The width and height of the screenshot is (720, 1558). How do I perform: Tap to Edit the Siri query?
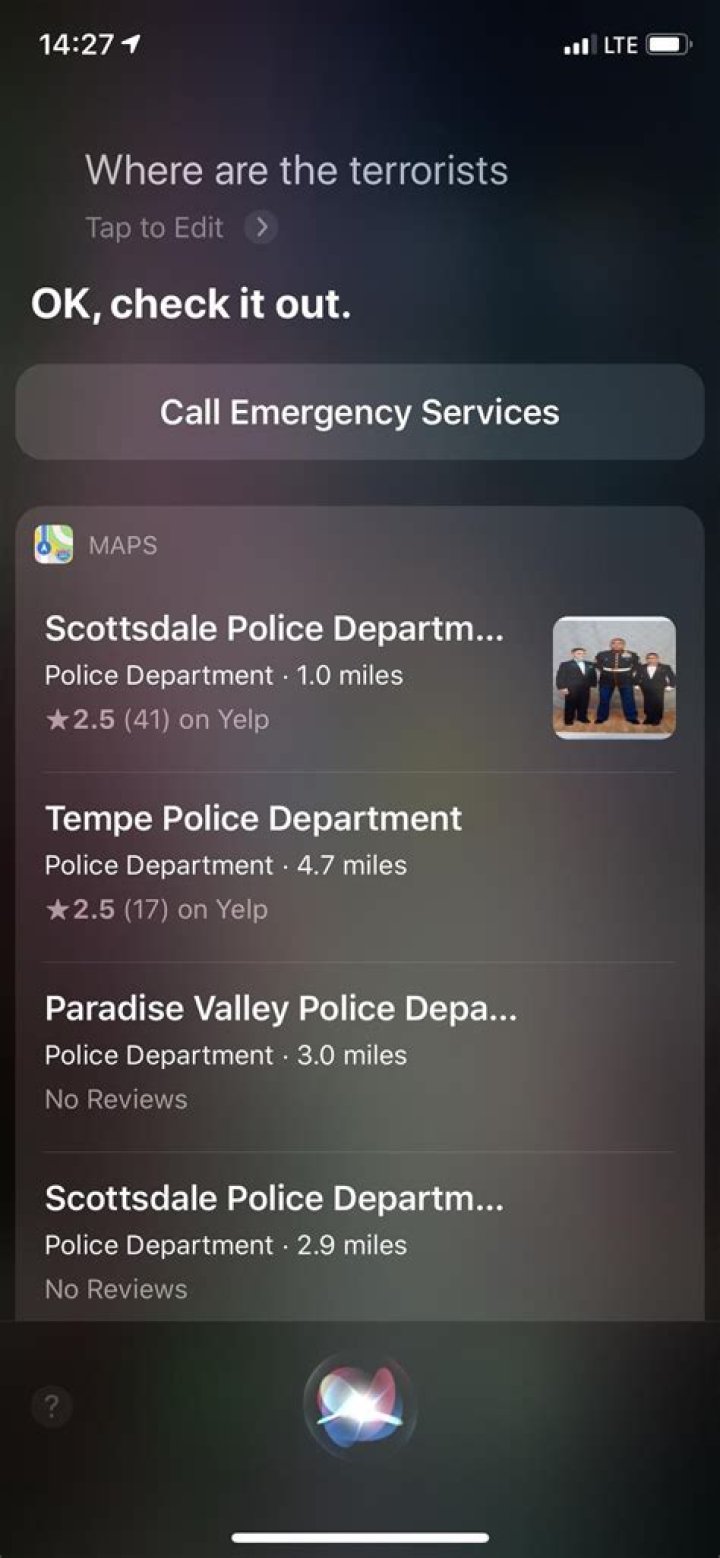pyautogui.click(x=178, y=228)
